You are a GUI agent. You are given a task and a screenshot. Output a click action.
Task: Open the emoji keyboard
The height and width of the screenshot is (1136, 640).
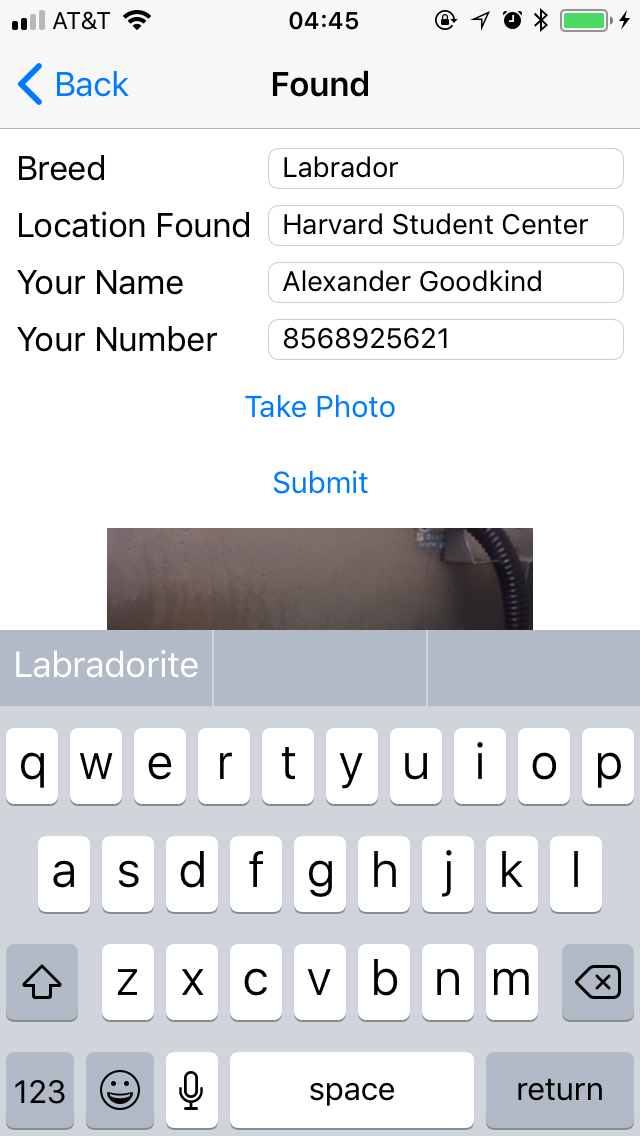(x=120, y=1090)
